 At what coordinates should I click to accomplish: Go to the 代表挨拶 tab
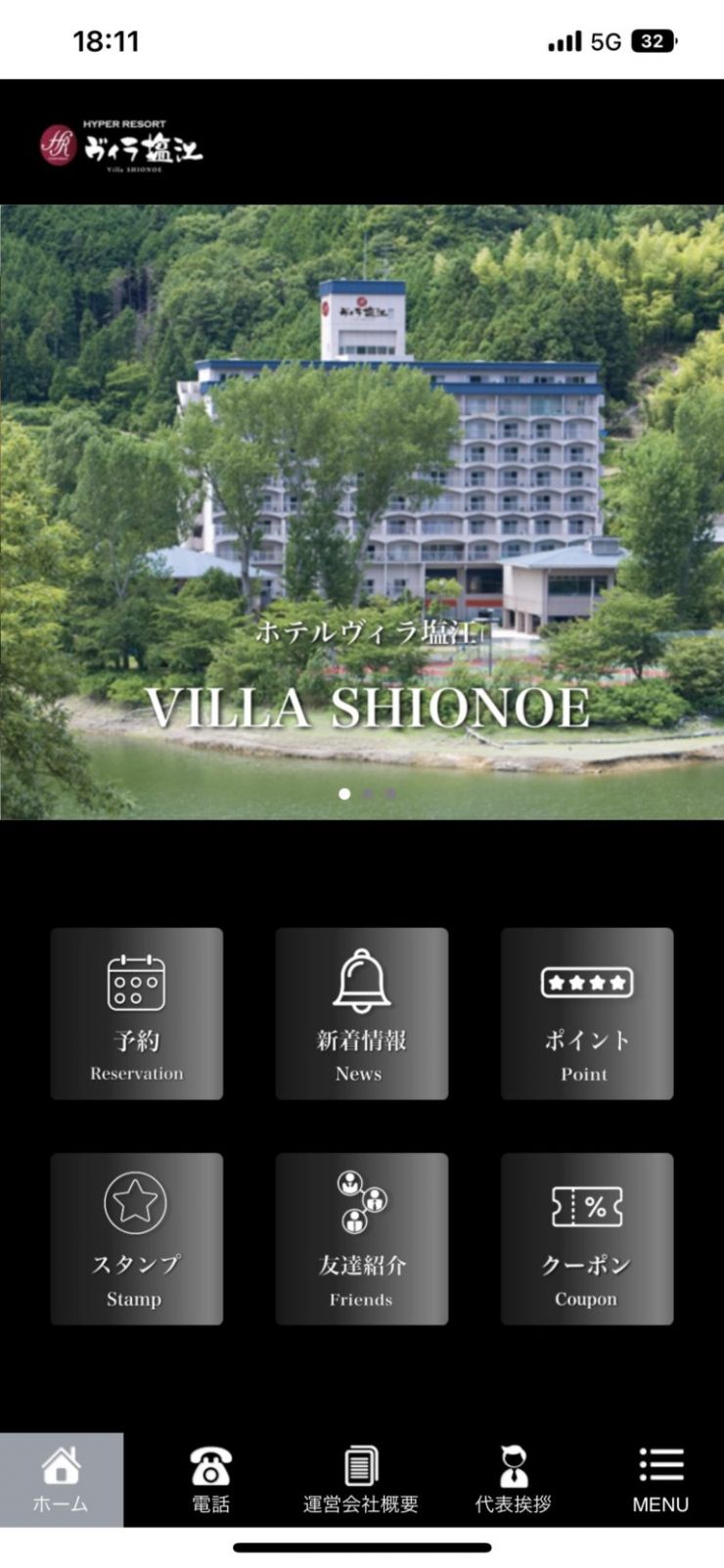(x=513, y=1479)
